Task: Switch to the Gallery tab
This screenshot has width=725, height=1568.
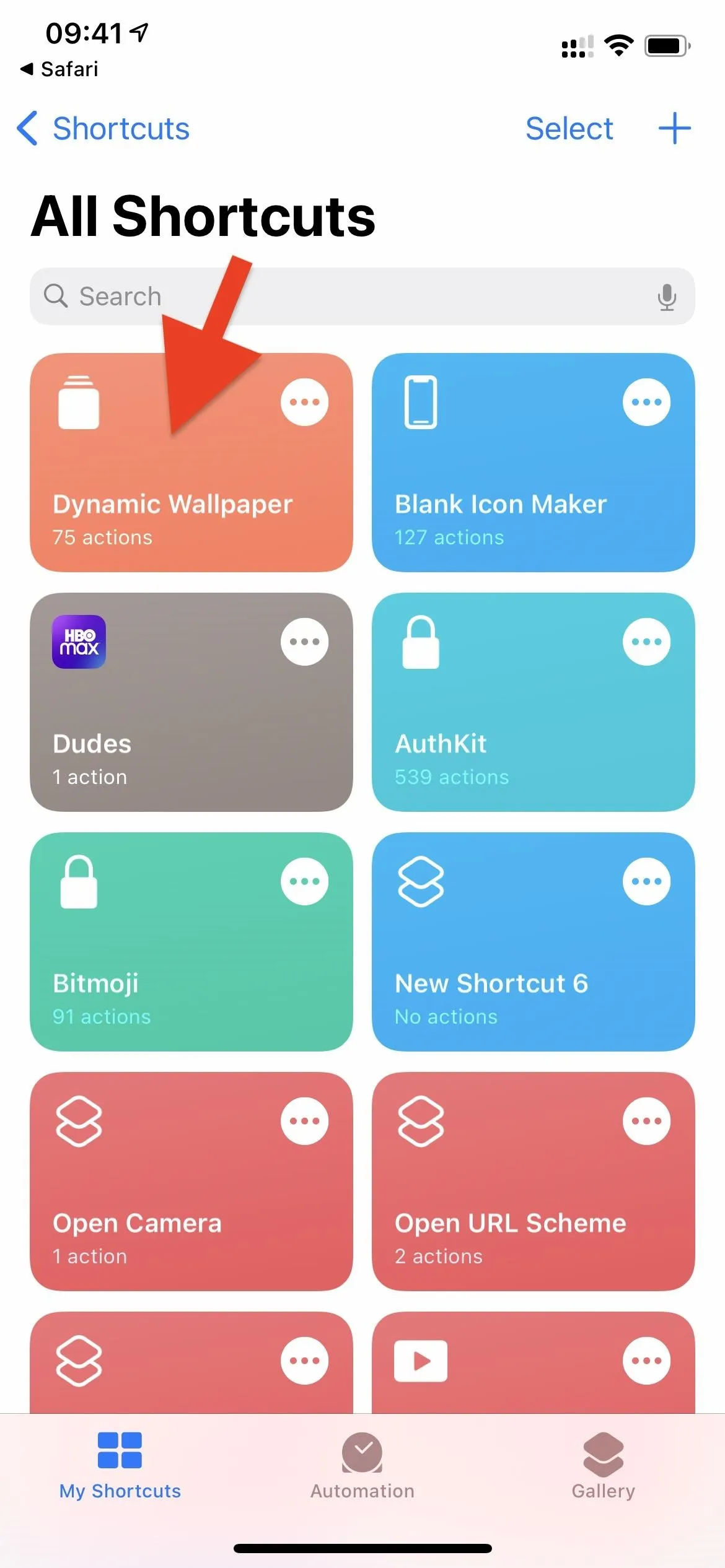Action: 604,1466
